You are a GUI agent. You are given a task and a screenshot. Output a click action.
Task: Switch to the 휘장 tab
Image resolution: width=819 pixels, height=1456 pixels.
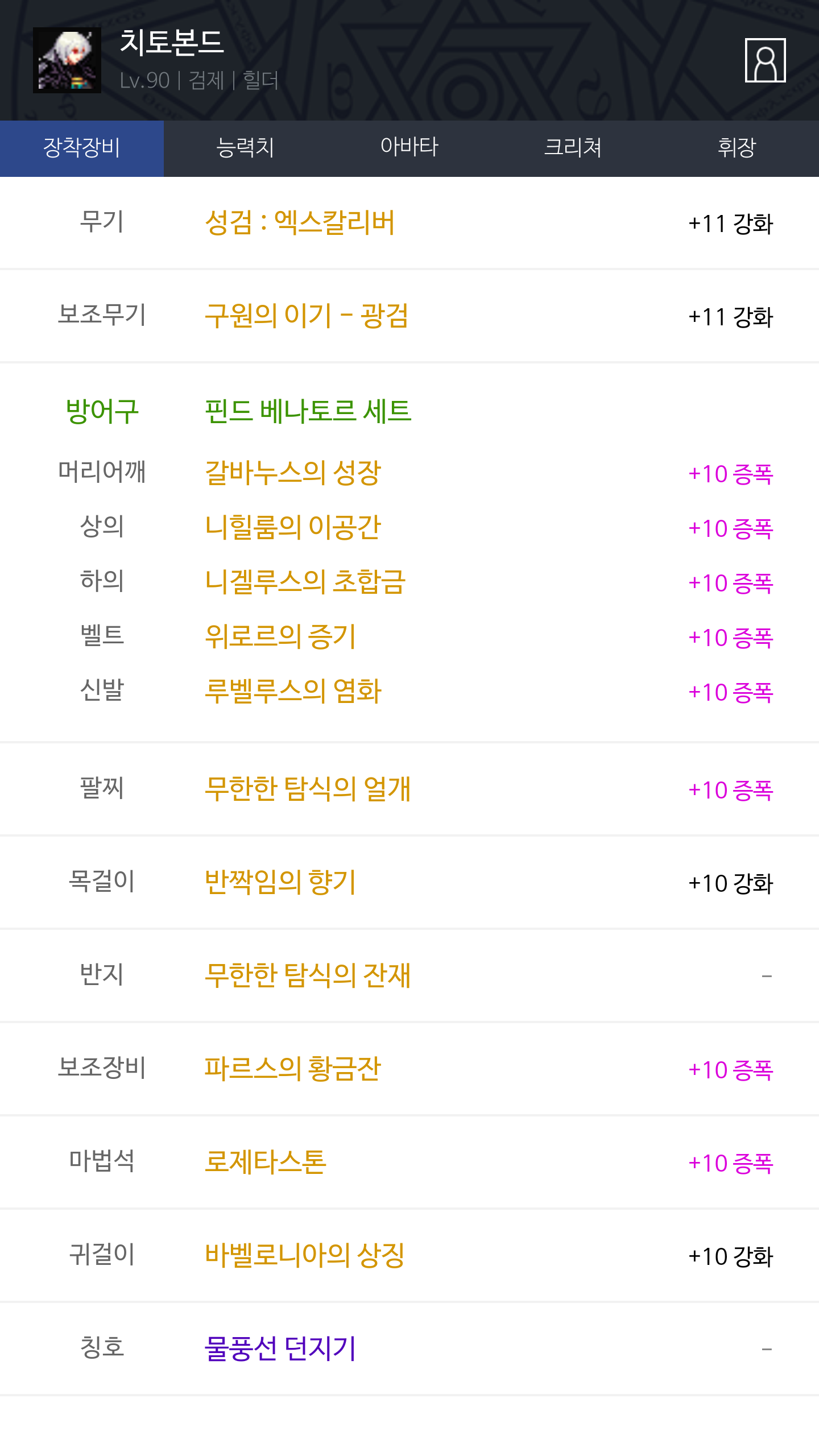[737, 148]
